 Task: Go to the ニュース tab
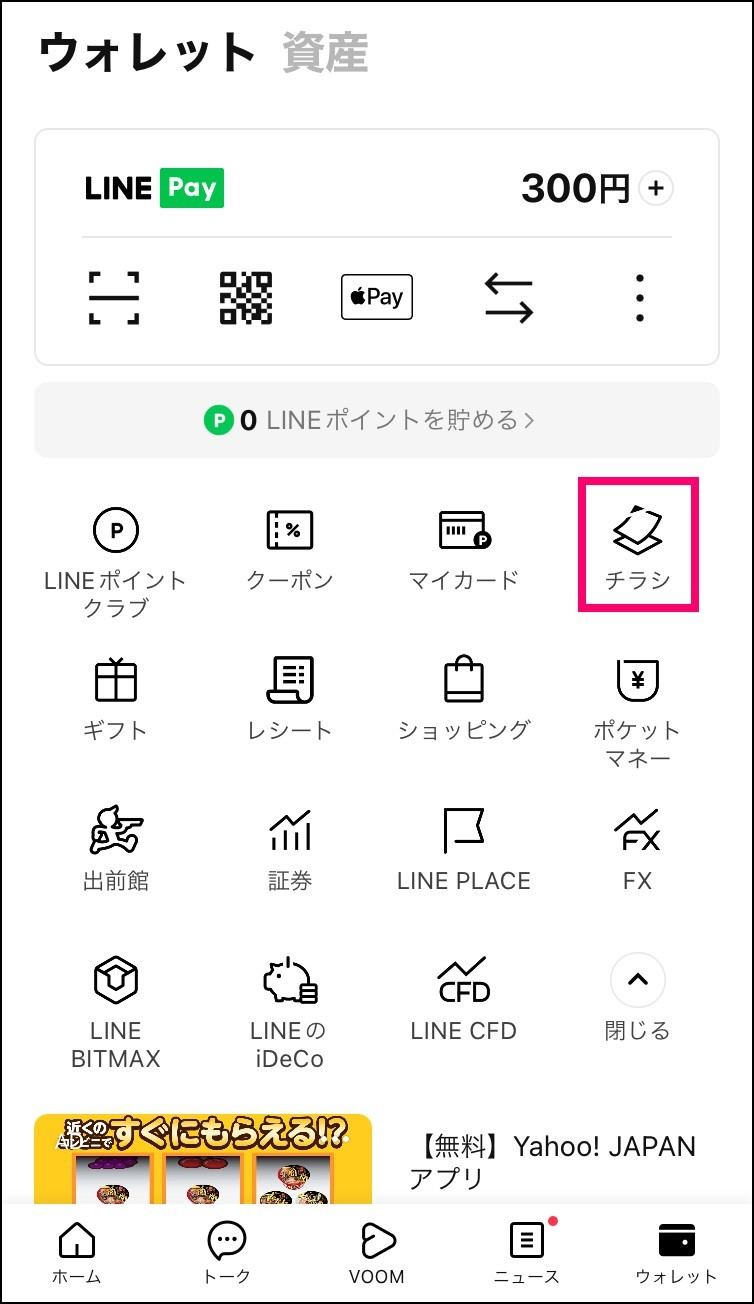[x=527, y=1252]
